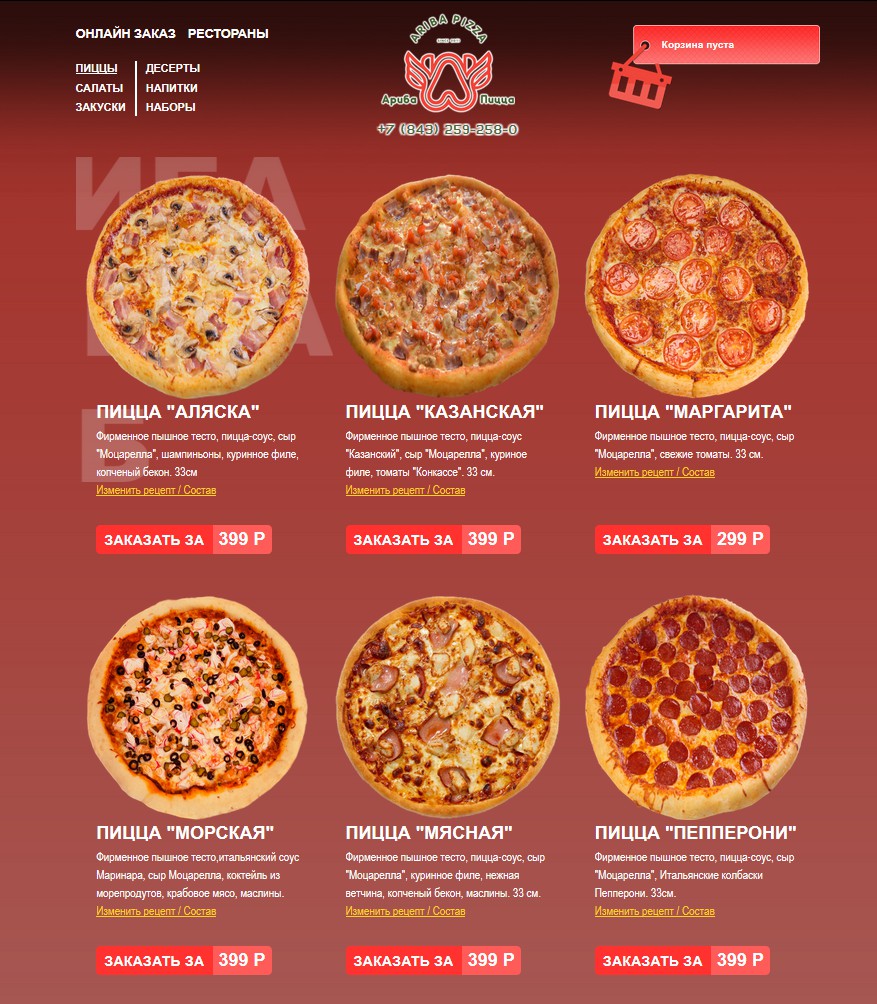
Task: Switch to the ДЕСЕРТЫ category
Action: (173, 68)
